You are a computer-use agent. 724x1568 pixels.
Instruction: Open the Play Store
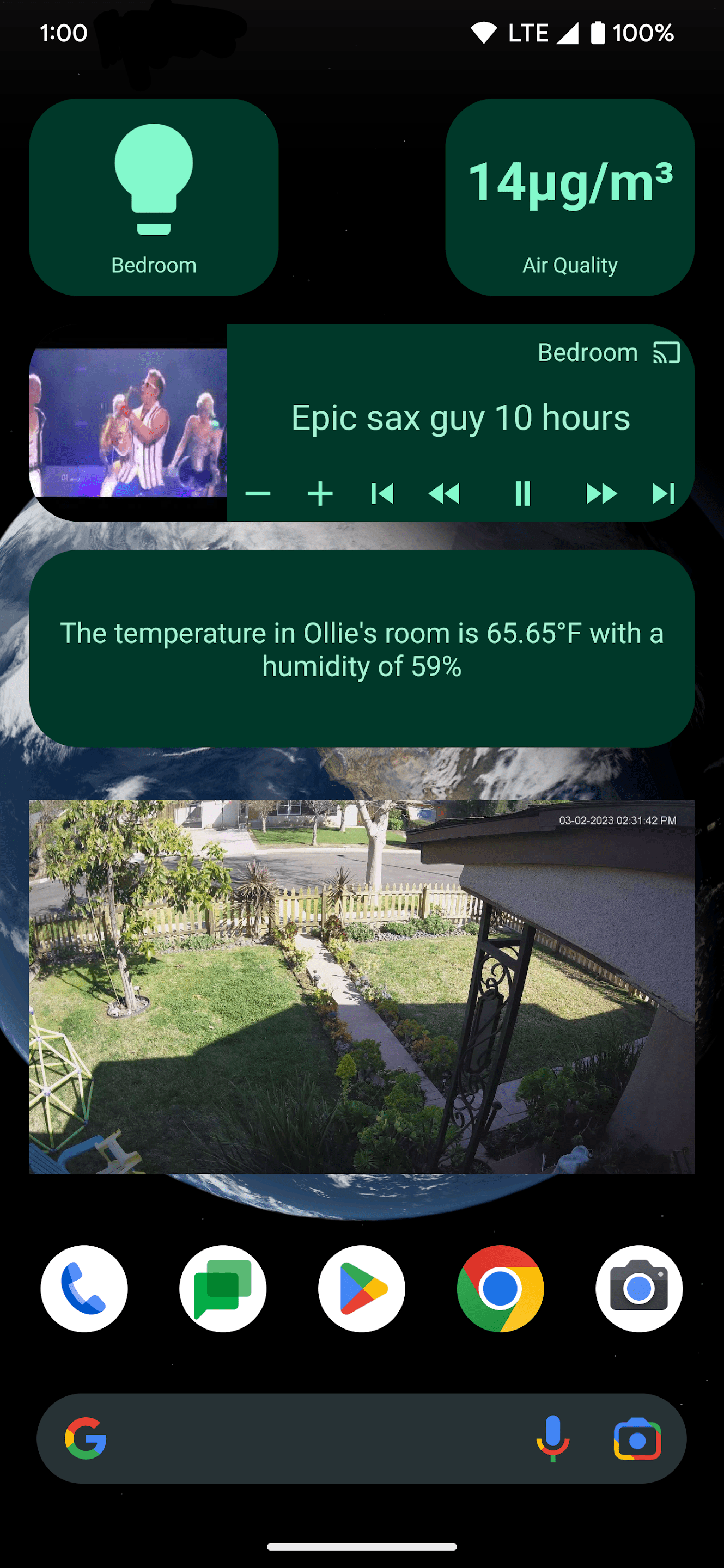click(362, 1289)
